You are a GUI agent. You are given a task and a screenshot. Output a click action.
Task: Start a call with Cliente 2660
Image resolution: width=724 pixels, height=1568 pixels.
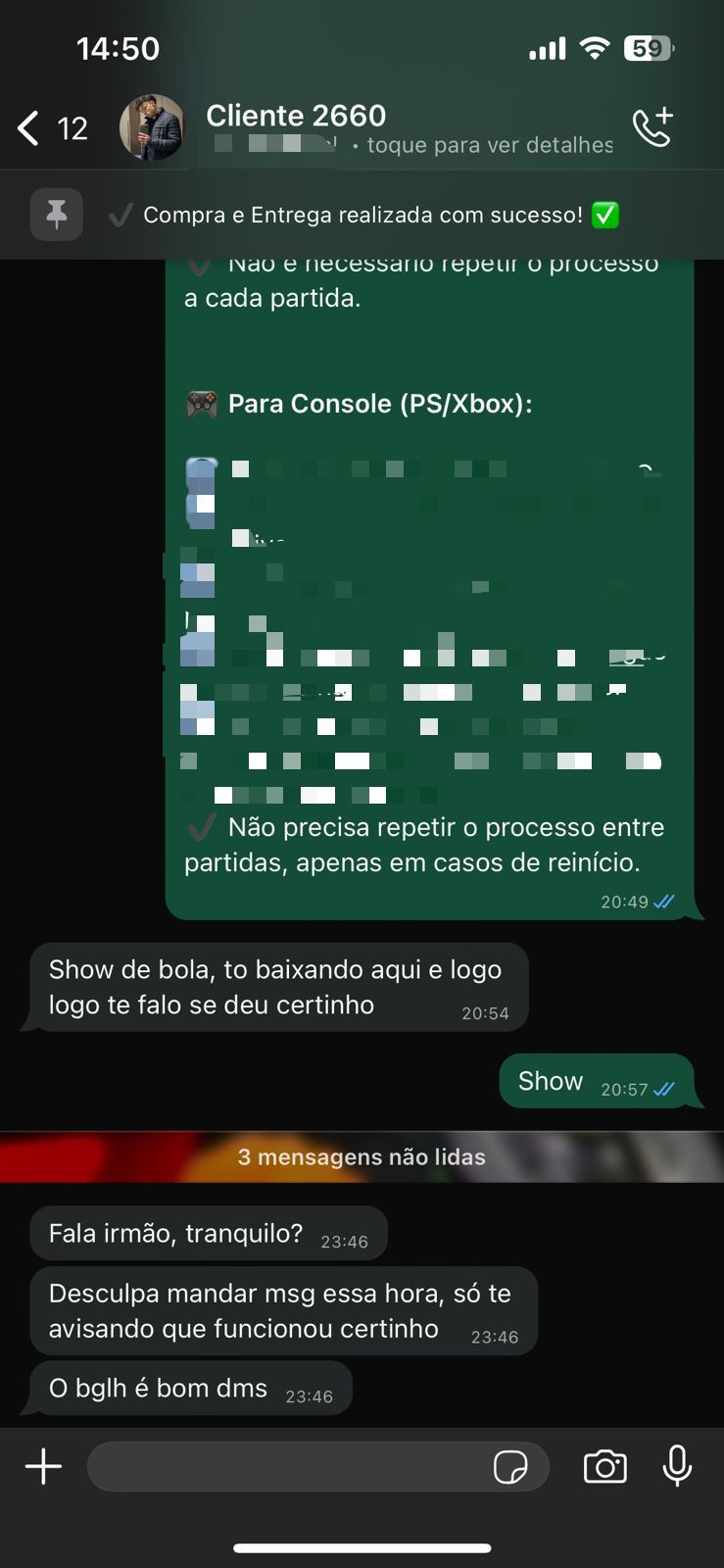pyautogui.click(x=652, y=127)
